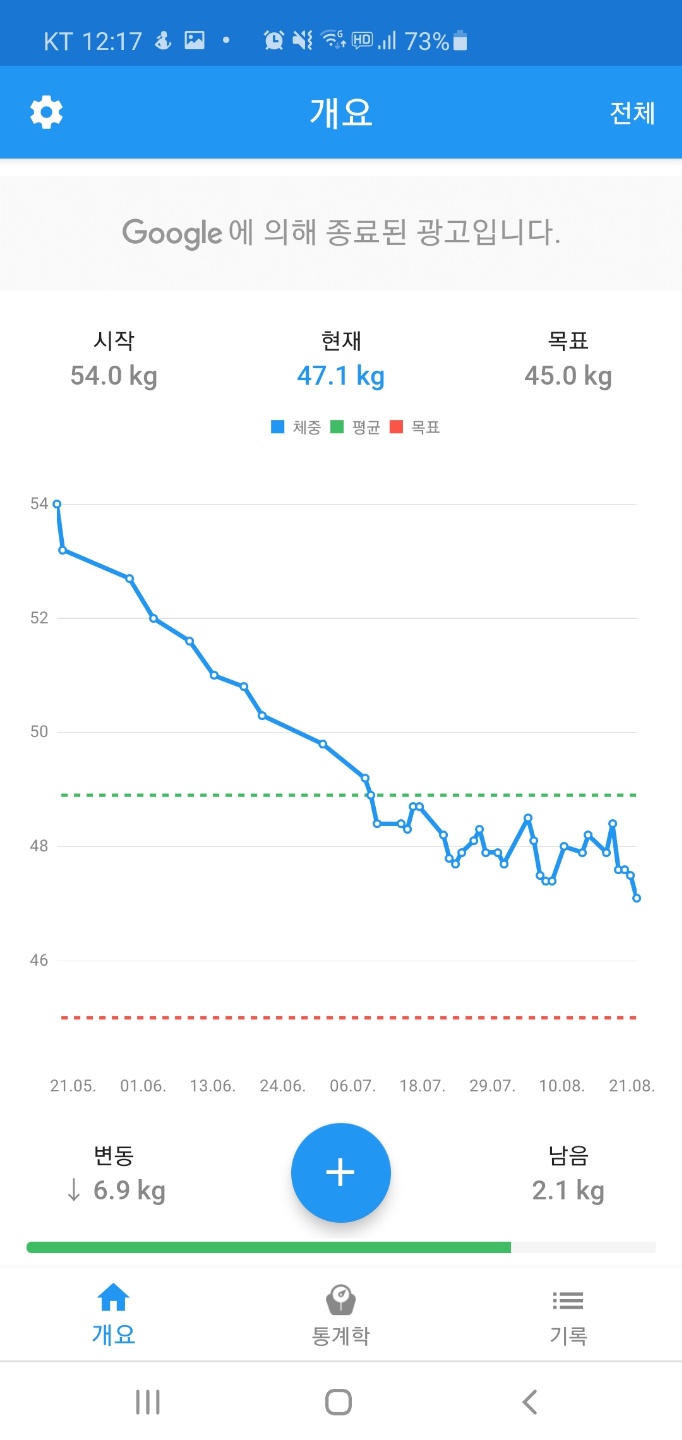This screenshot has height=1440, width=682.
Task: Go back with the system back button
Action: coord(530,1402)
